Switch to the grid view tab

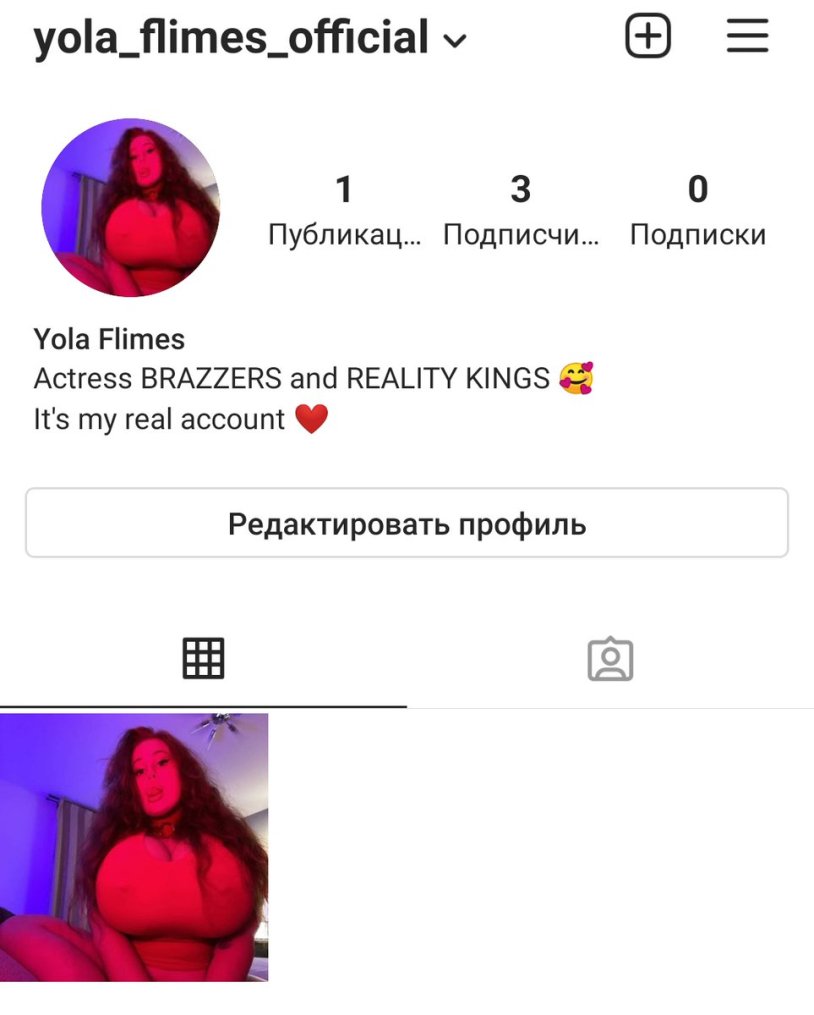203,658
